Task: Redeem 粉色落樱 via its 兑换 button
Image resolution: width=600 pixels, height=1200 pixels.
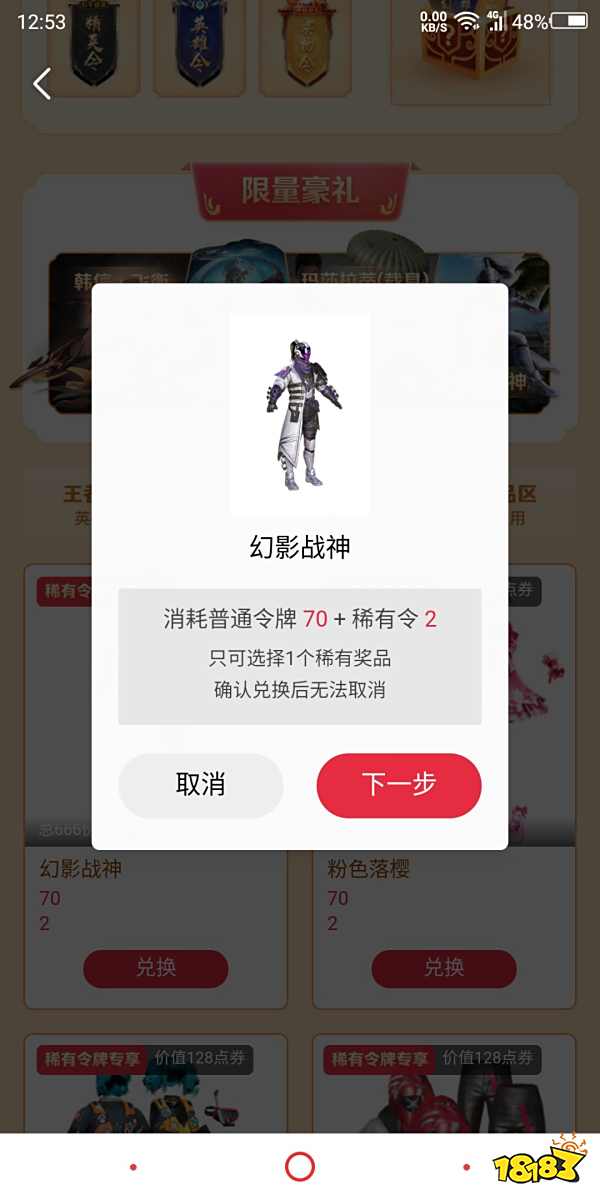Action: [444, 968]
